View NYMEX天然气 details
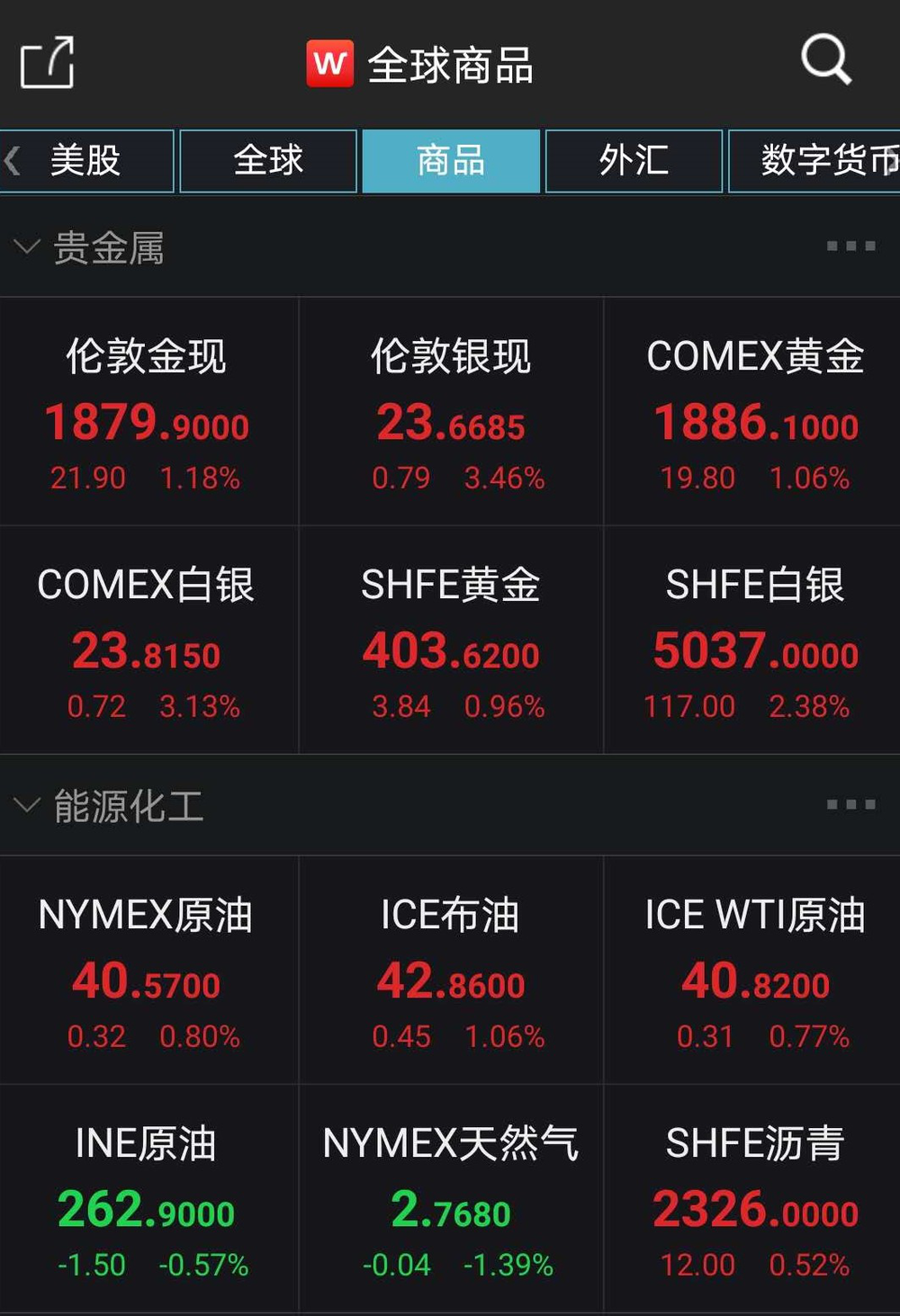Screen dimensions: 900x1316 click(x=451, y=1200)
